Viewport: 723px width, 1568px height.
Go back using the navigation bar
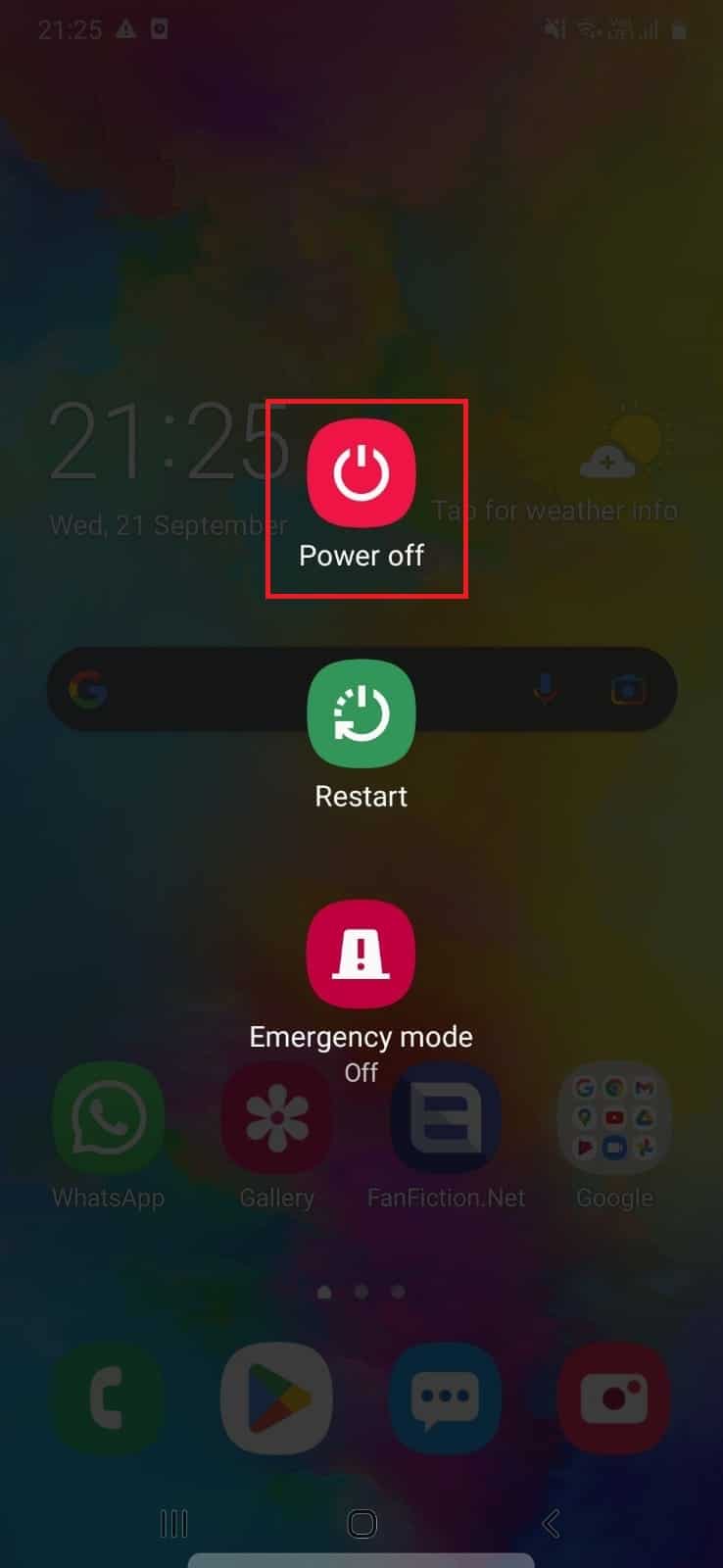coord(551,1523)
